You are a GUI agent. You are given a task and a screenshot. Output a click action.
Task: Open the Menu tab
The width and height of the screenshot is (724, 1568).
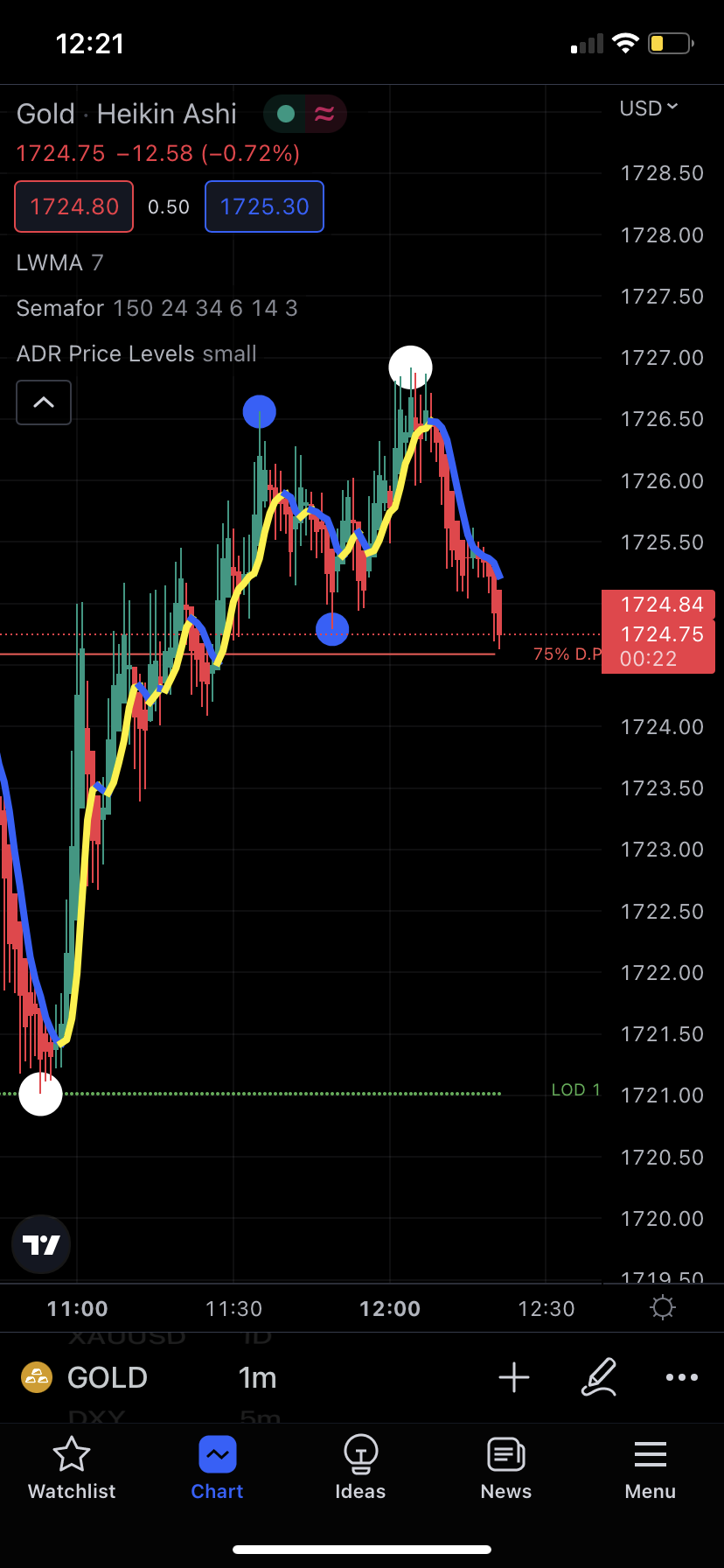[x=650, y=1469]
